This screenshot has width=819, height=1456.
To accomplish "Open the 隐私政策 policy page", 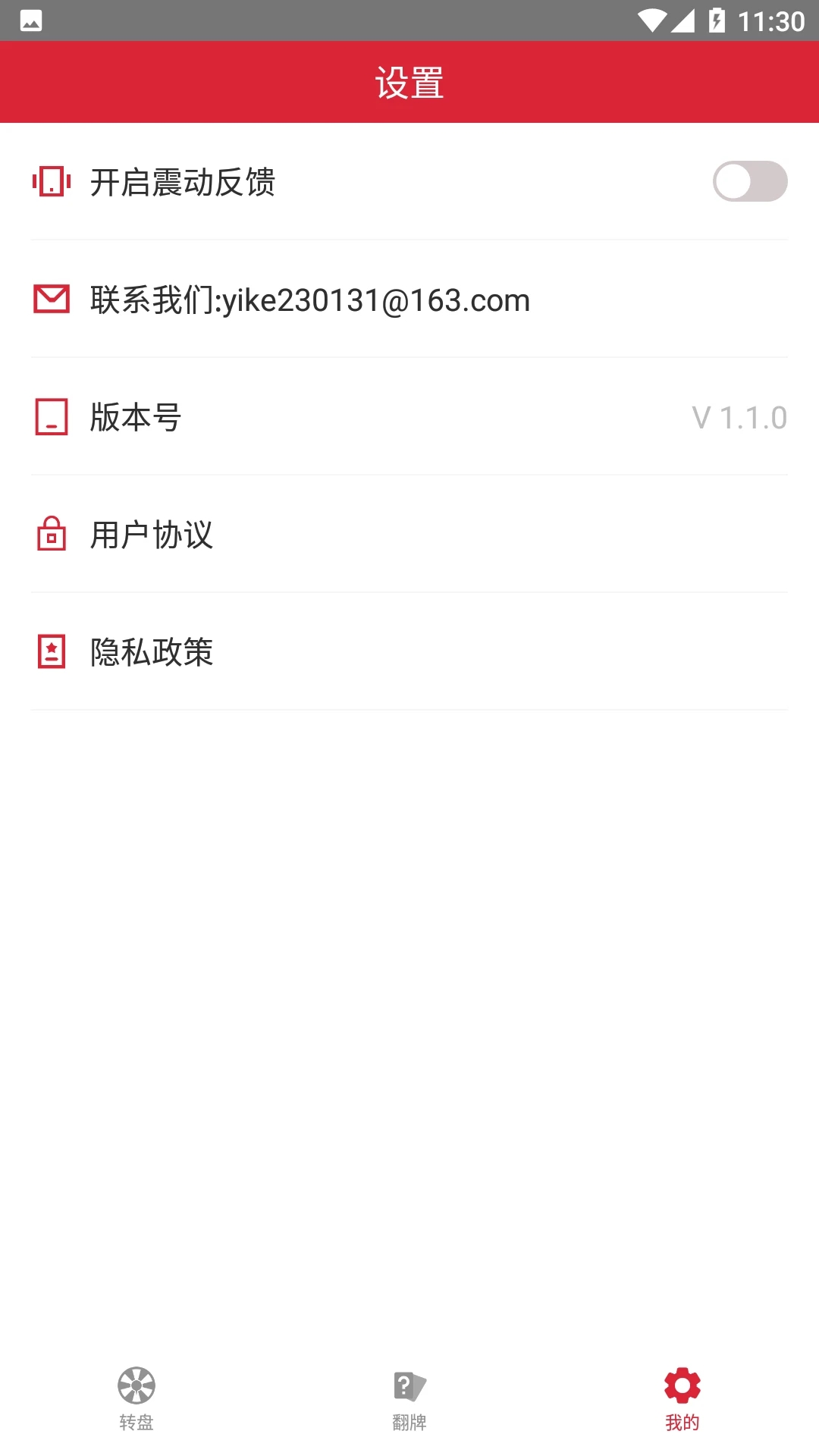I will [409, 653].
